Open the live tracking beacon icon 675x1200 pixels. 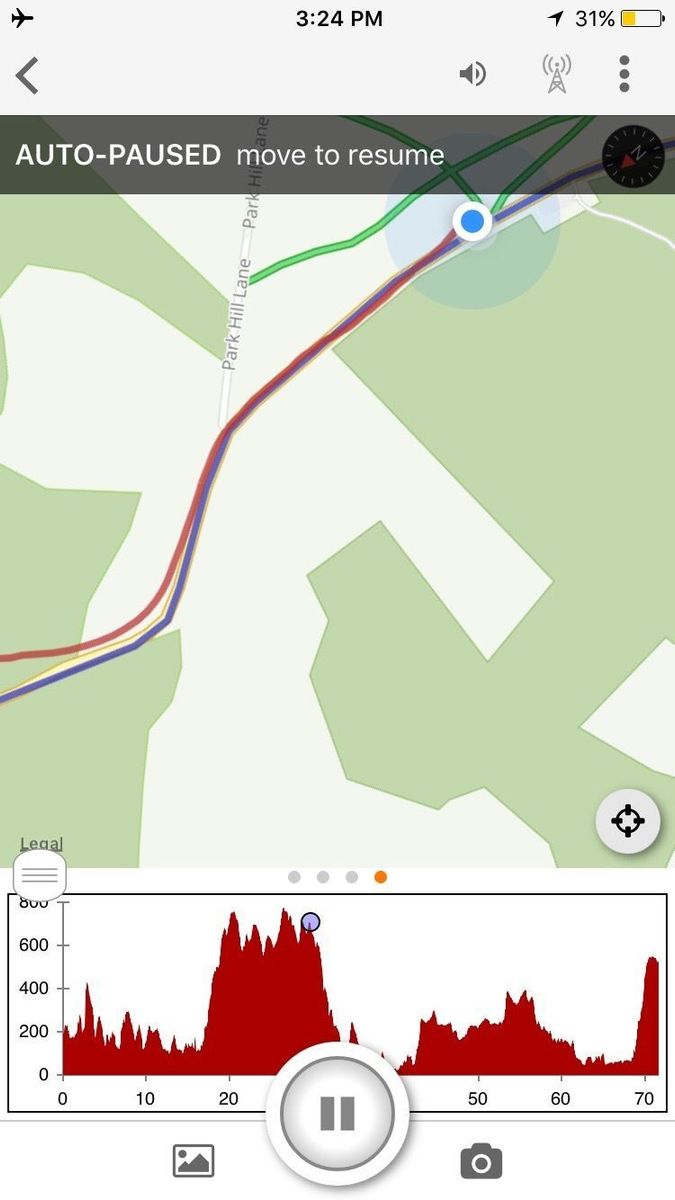pos(556,74)
